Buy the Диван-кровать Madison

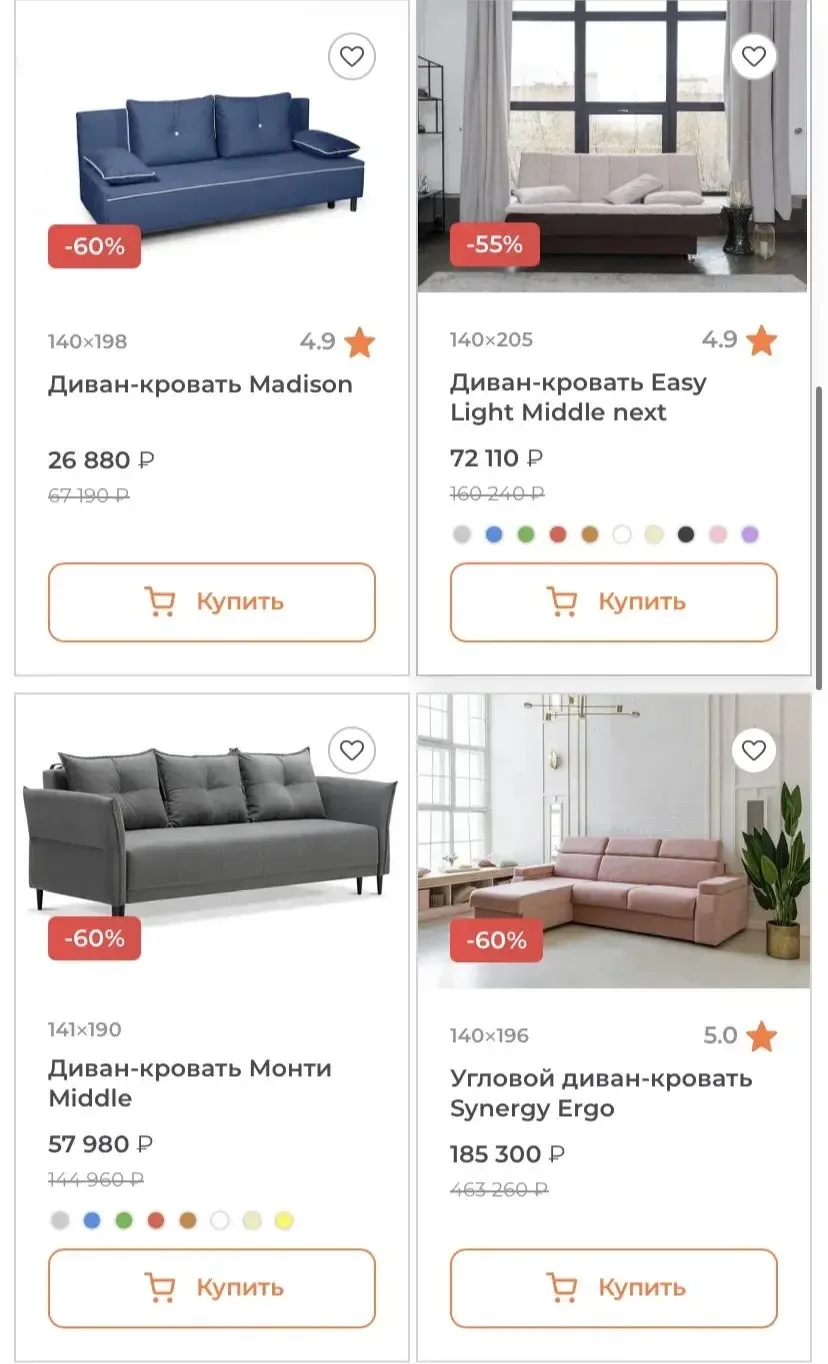click(212, 602)
